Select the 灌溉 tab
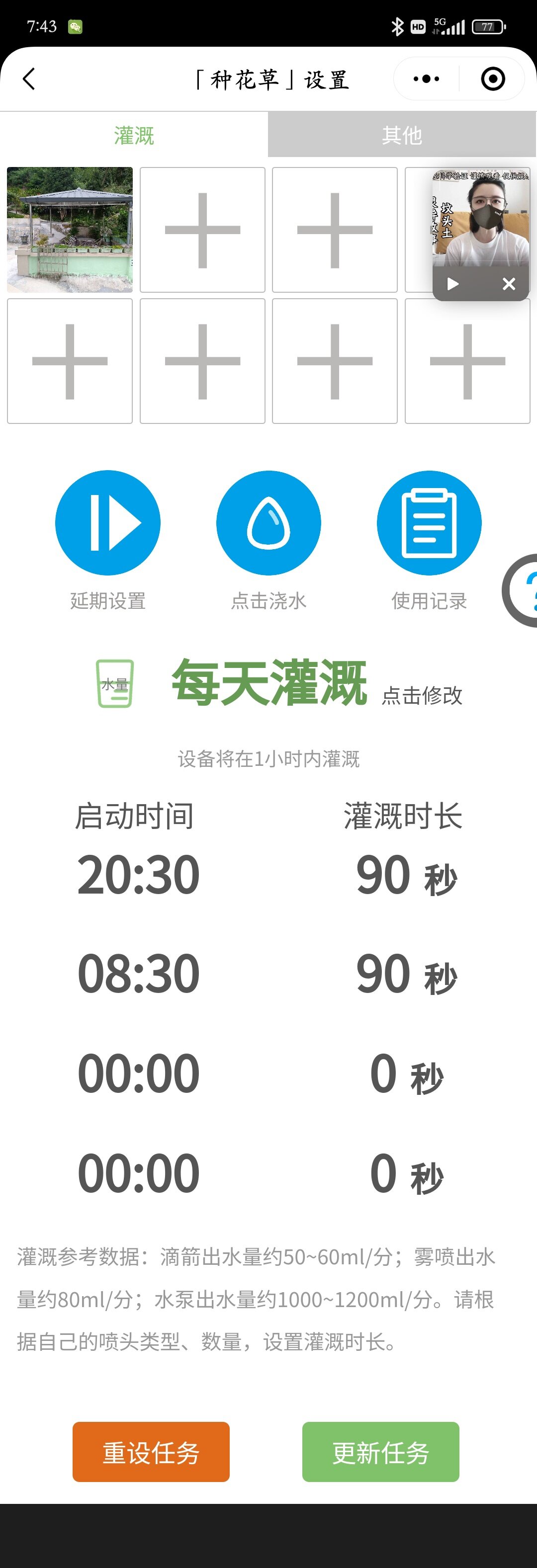 coord(134,135)
